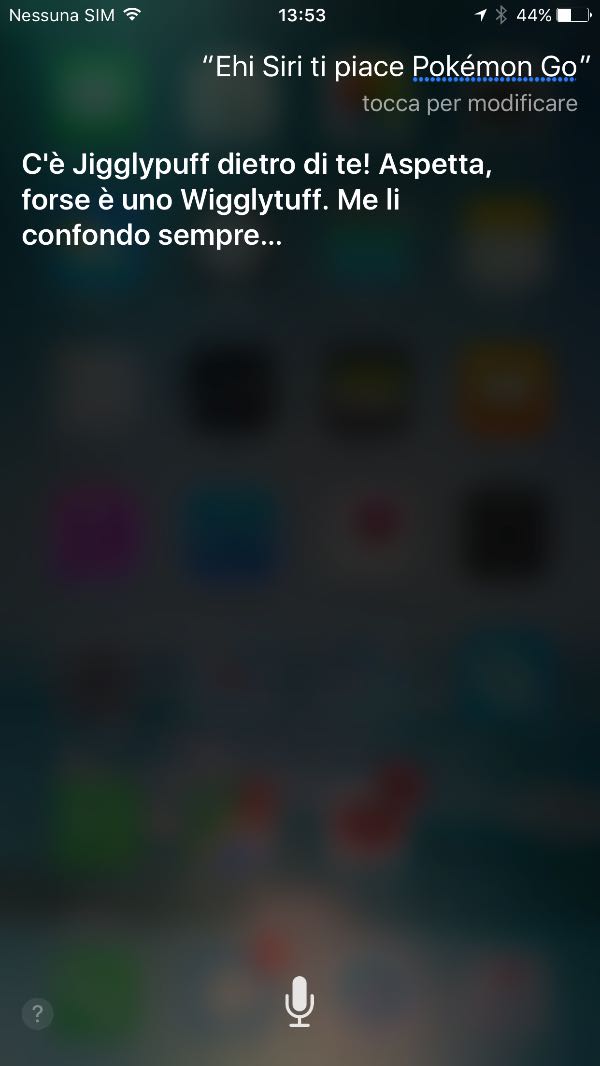This screenshot has height=1066, width=600.
Task: Tap the microphone to speak to Siri
Action: point(299,1001)
